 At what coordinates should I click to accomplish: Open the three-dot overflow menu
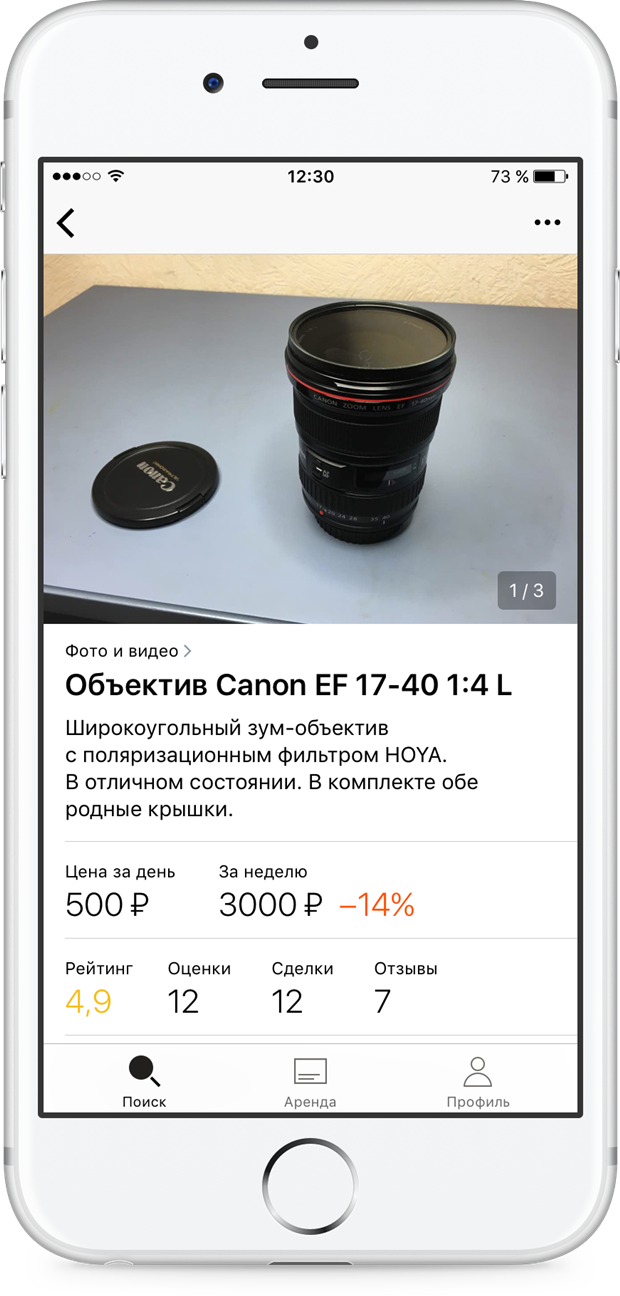(x=547, y=222)
